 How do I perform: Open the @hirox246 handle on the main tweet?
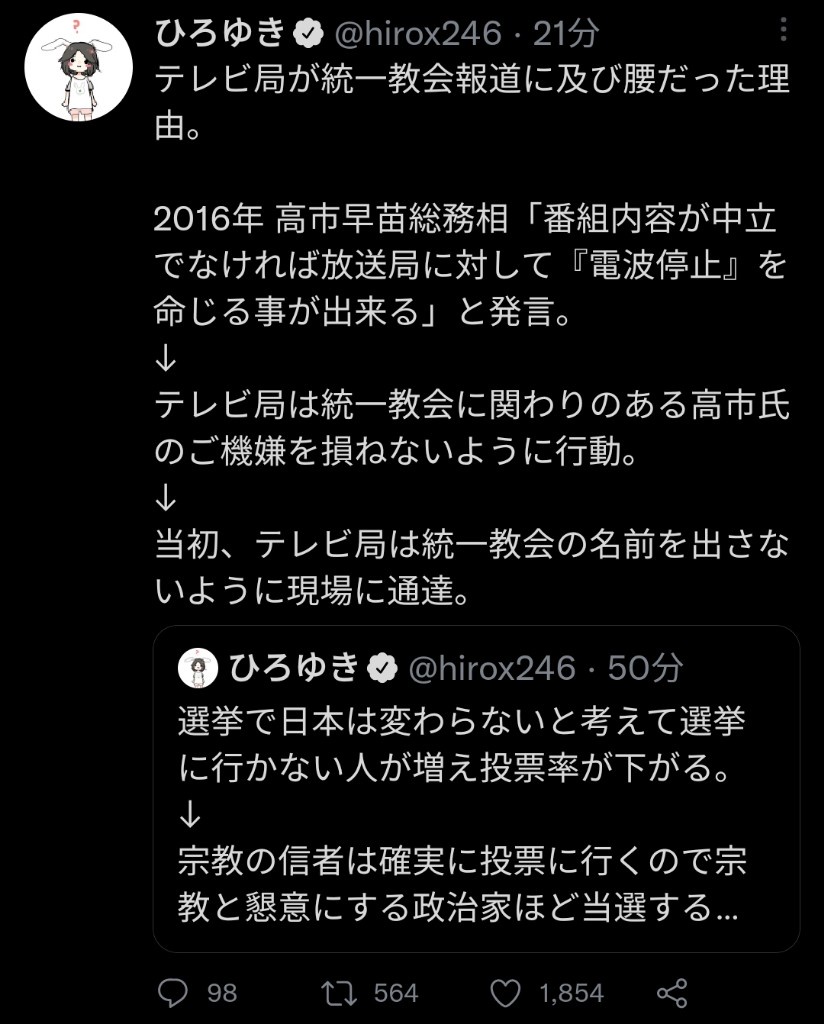[416, 33]
